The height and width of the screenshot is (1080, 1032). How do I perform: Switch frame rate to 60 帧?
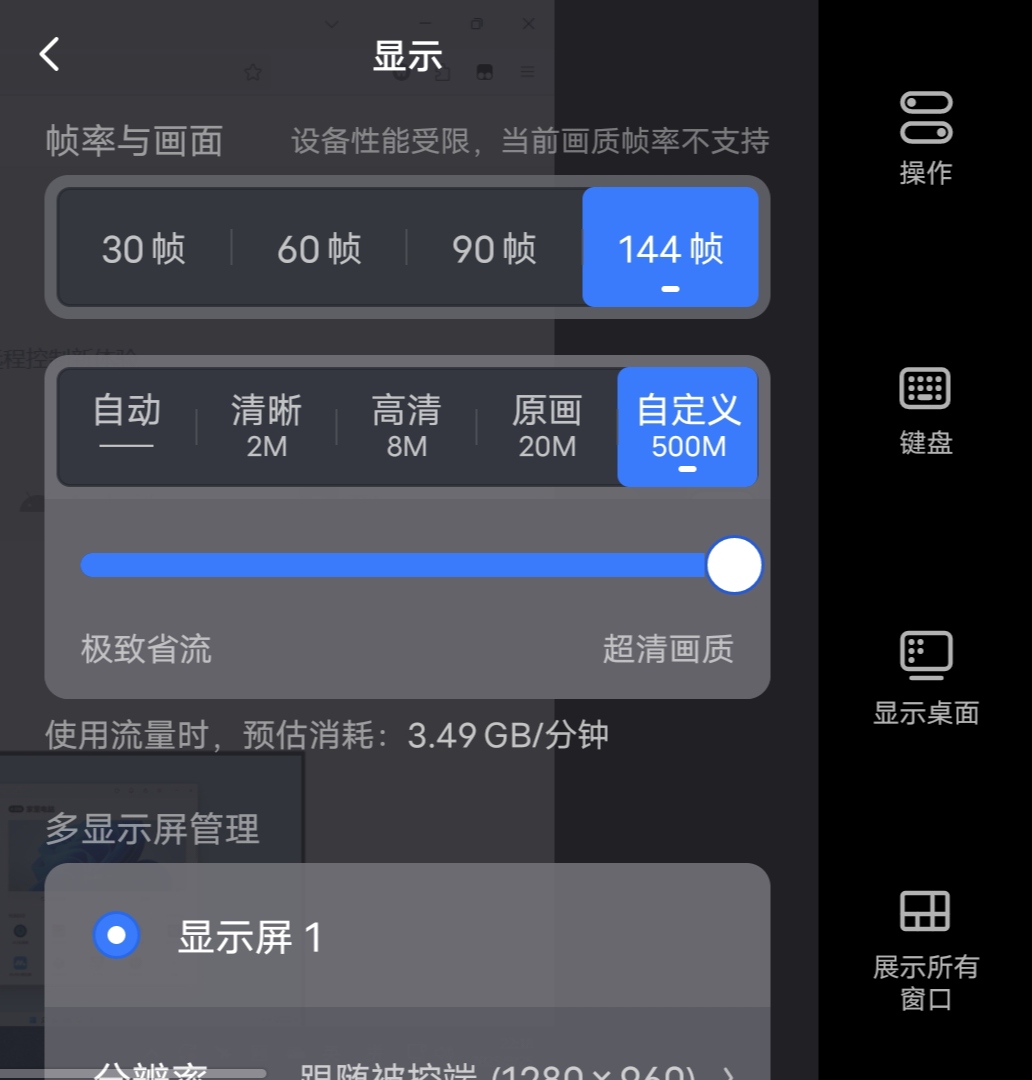[319, 248]
